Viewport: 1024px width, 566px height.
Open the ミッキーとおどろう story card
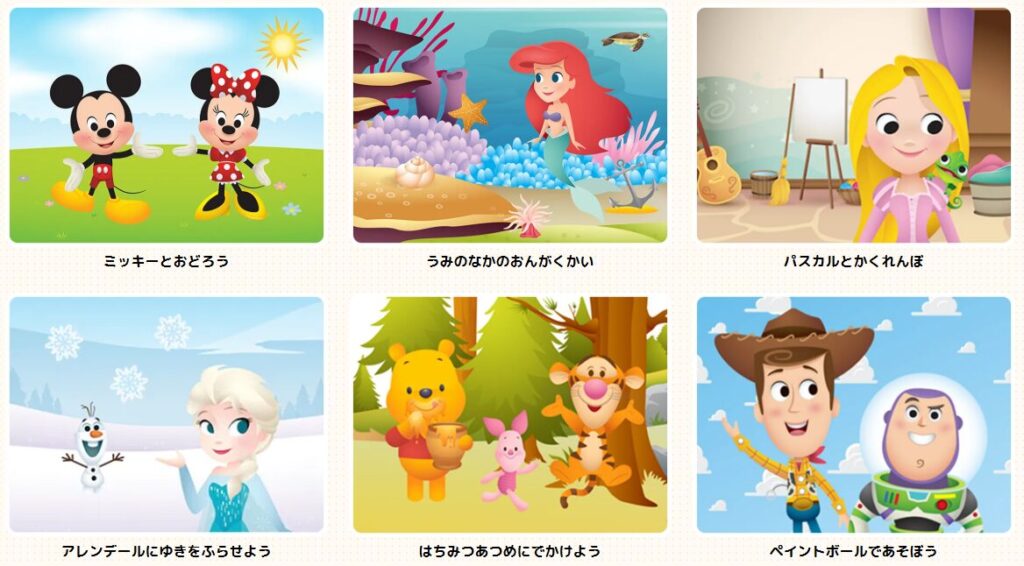click(166, 126)
